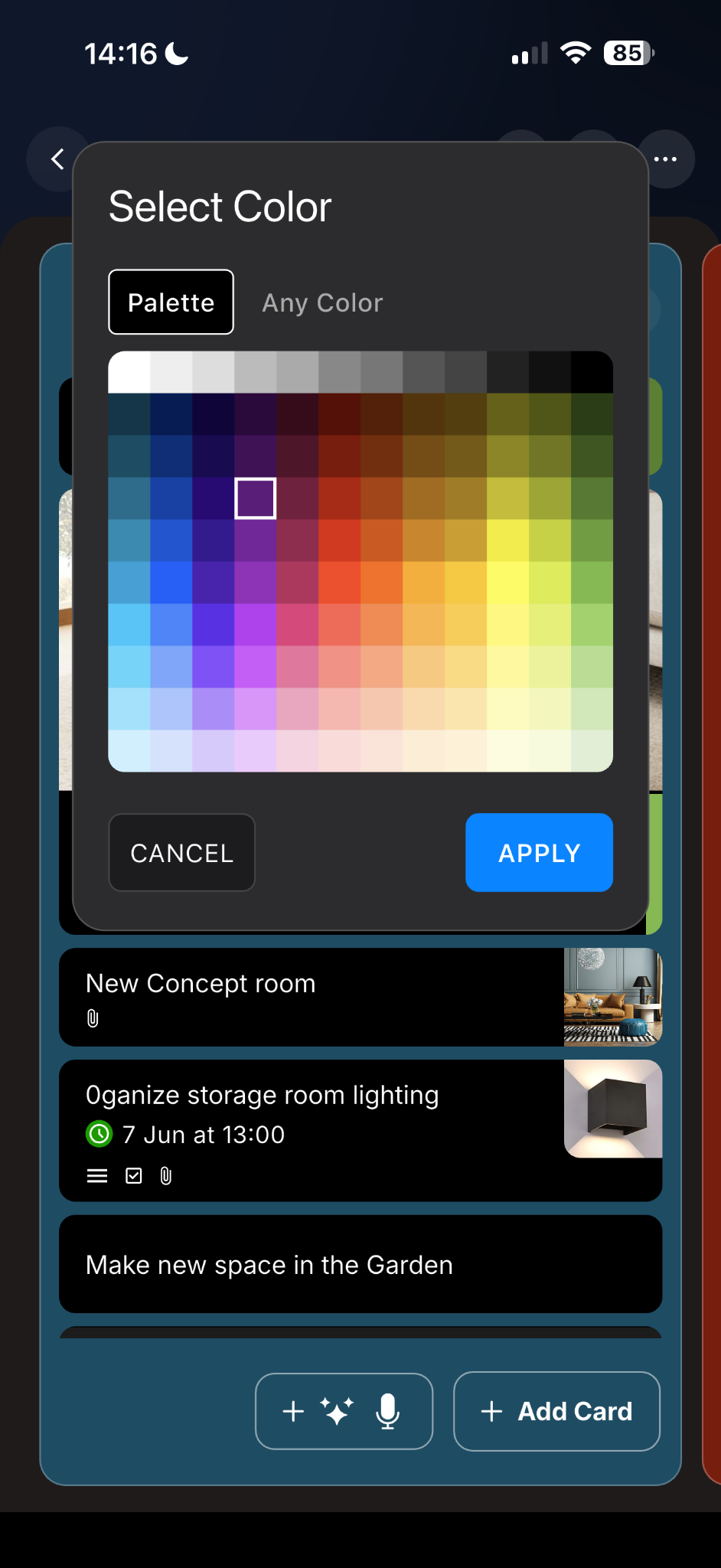721x1568 pixels.
Task: Open the New Concept room thumbnail image
Action: 612,997
